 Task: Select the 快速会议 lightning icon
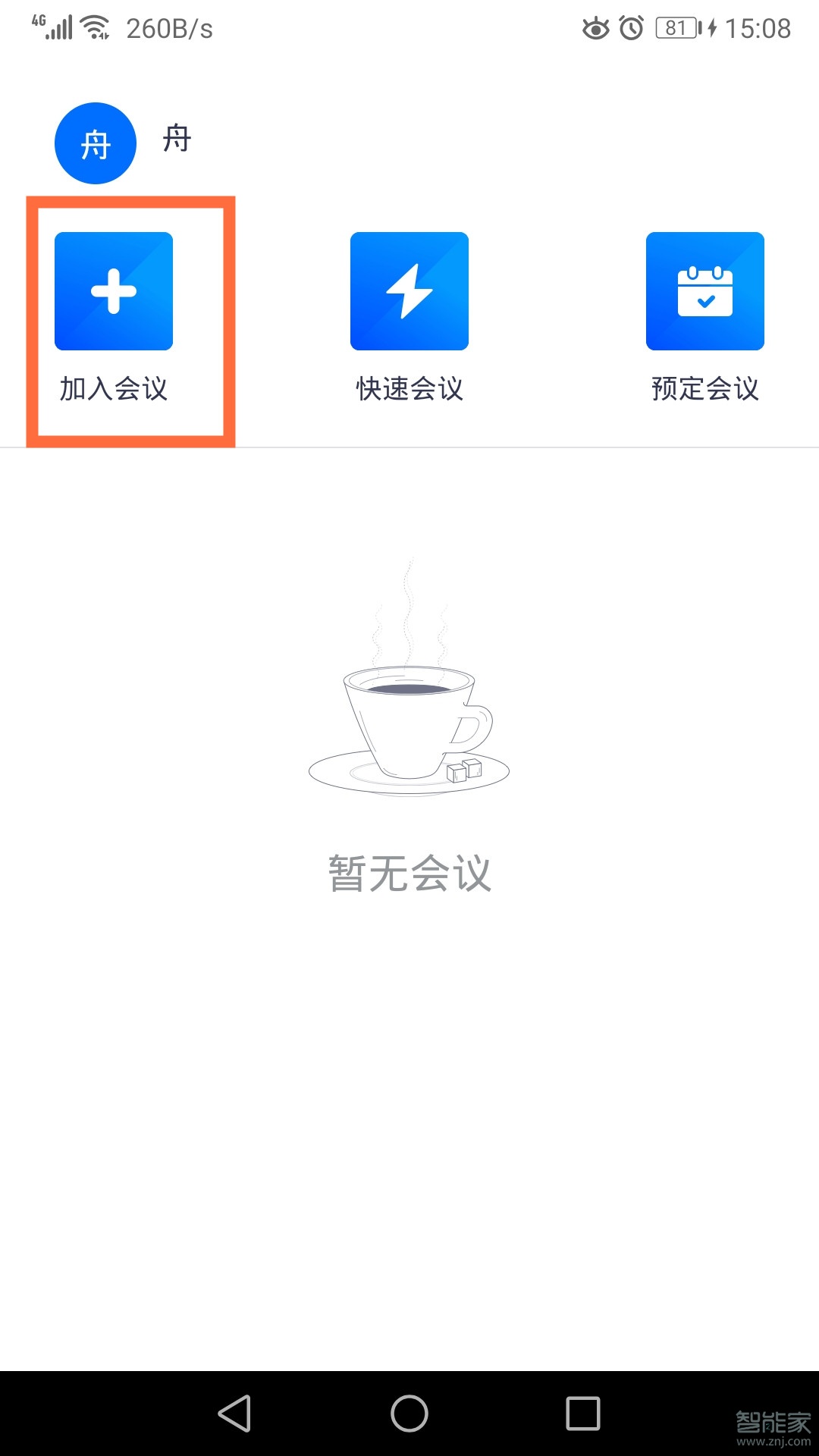[x=409, y=291]
